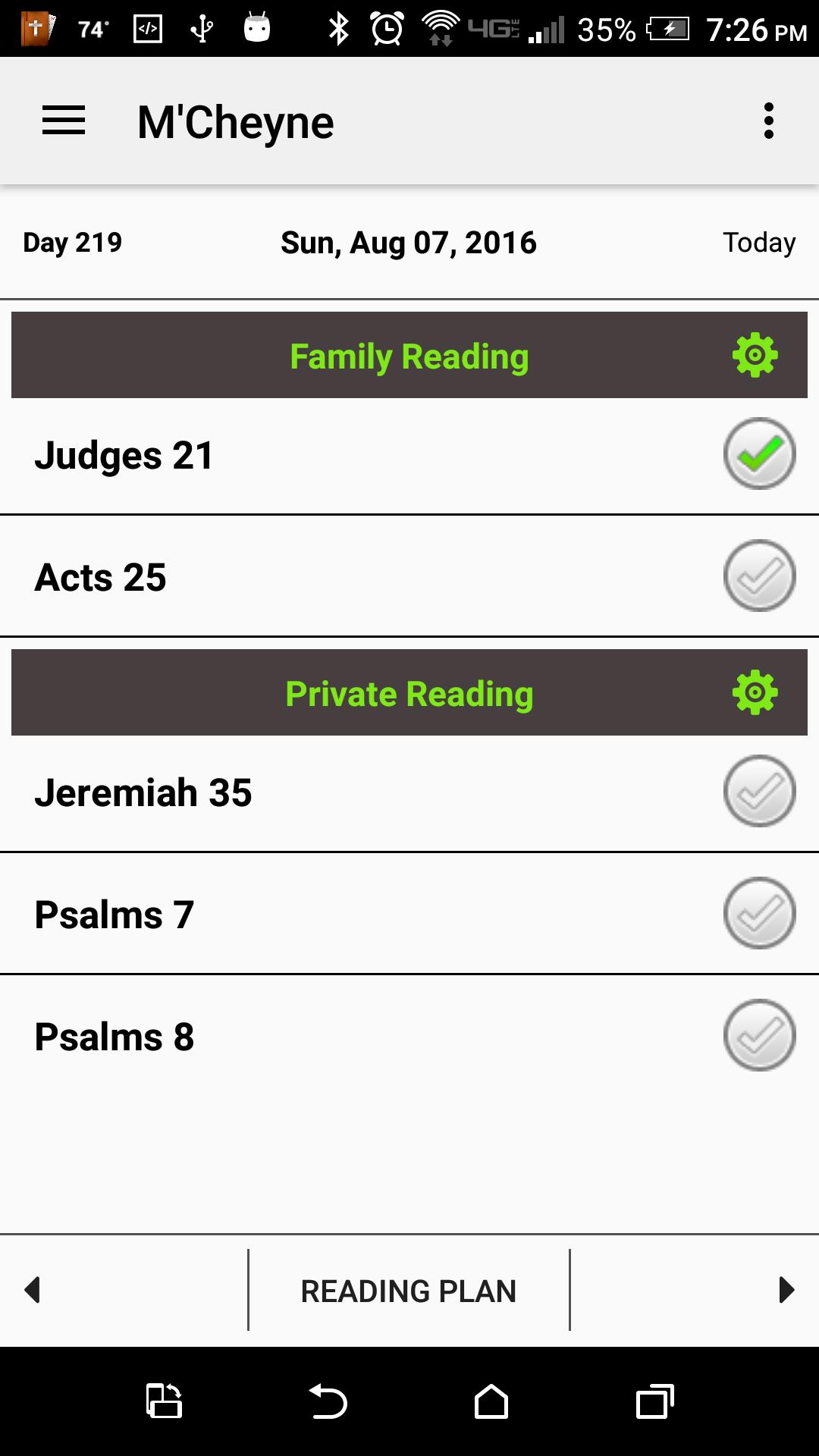Mark Jeremiah 35 as read
Screen dimensions: 819x1456
click(x=758, y=792)
